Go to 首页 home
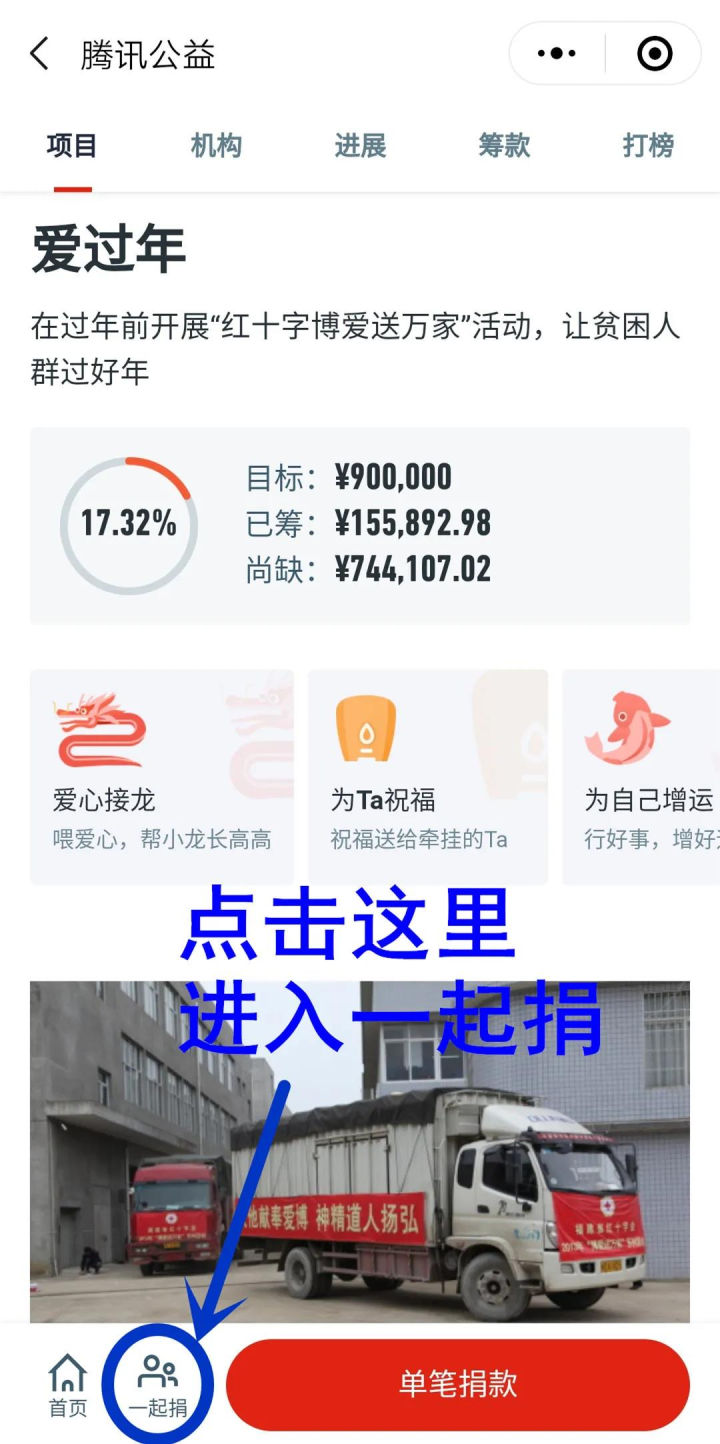720x1444 pixels. (68, 1385)
